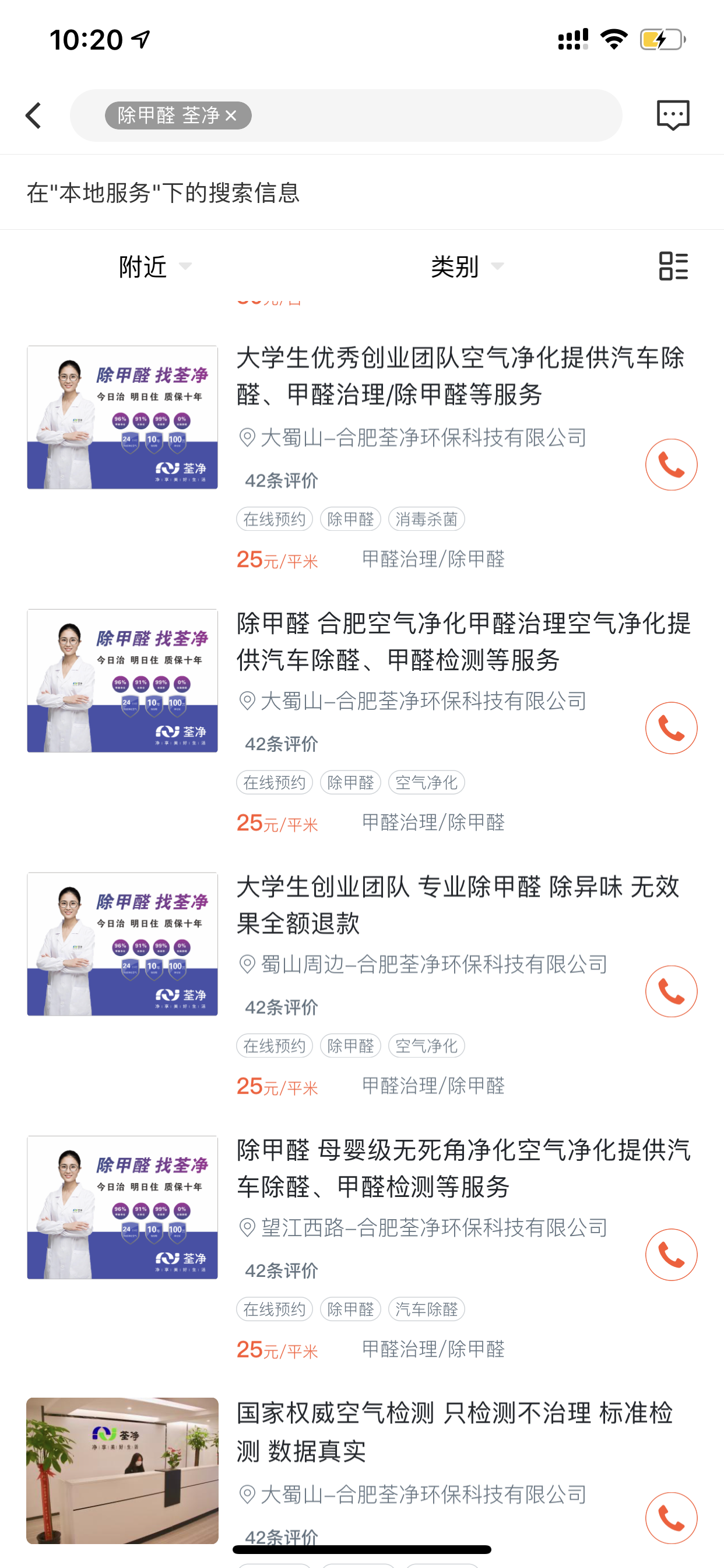Remove the 除甲醛 荃净 search tag

(x=231, y=116)
